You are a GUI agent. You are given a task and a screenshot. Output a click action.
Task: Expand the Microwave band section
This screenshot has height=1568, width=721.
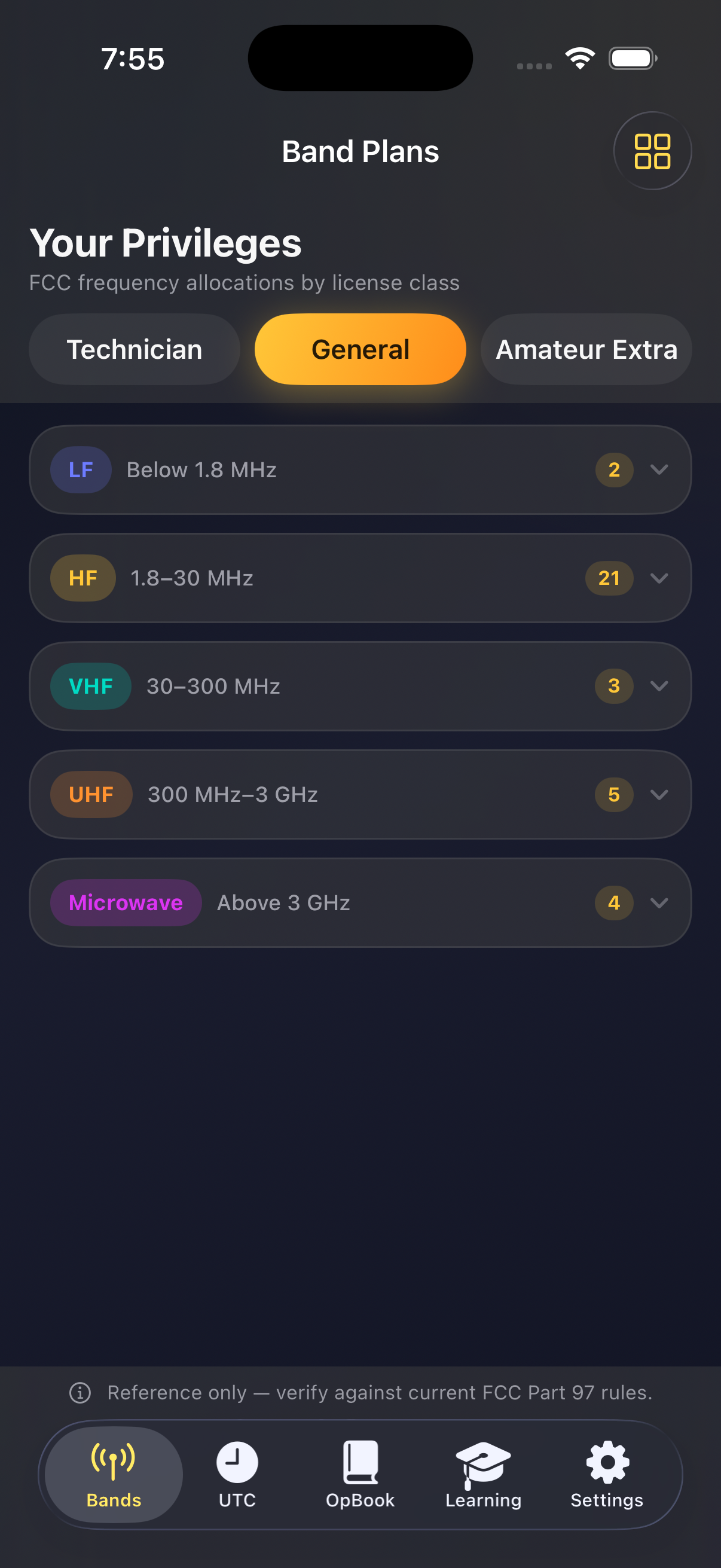pos(360,902)
